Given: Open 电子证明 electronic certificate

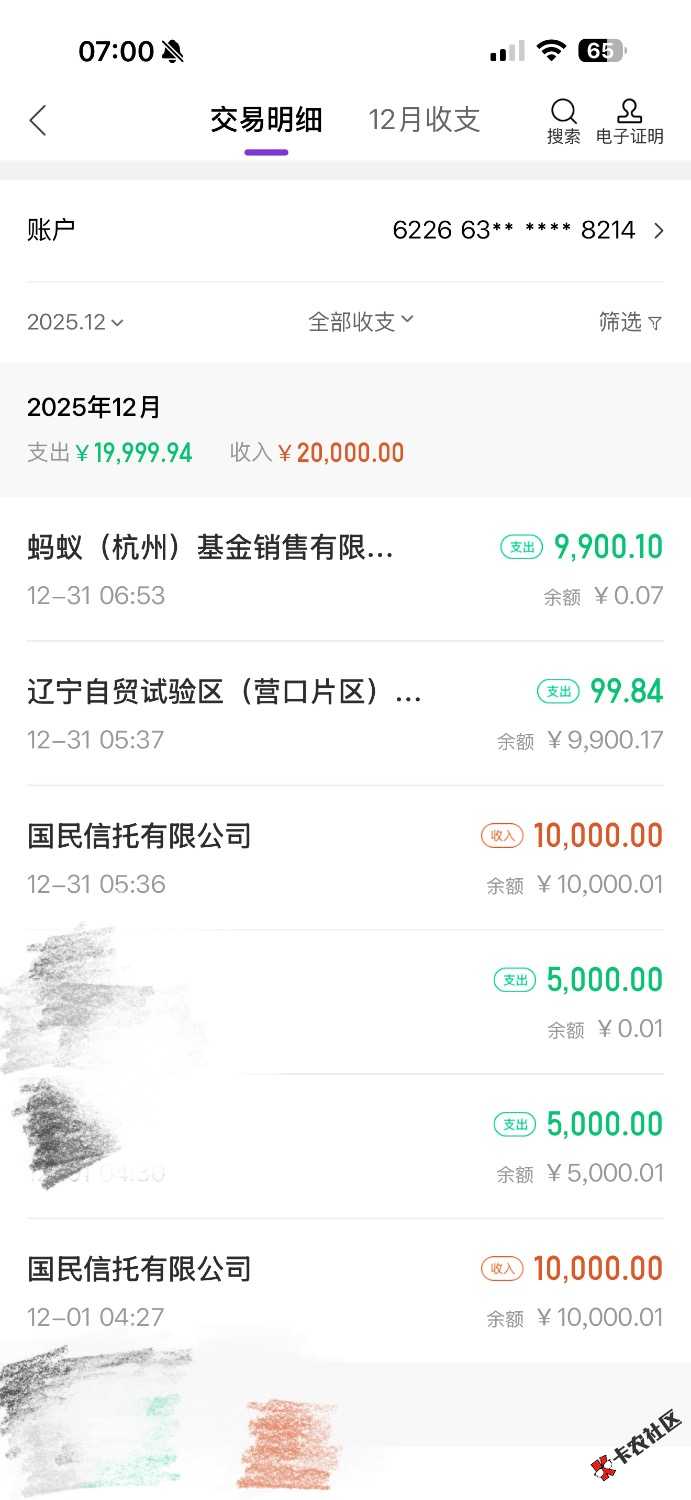Looking at the screenshot, I should click(629, 122).
